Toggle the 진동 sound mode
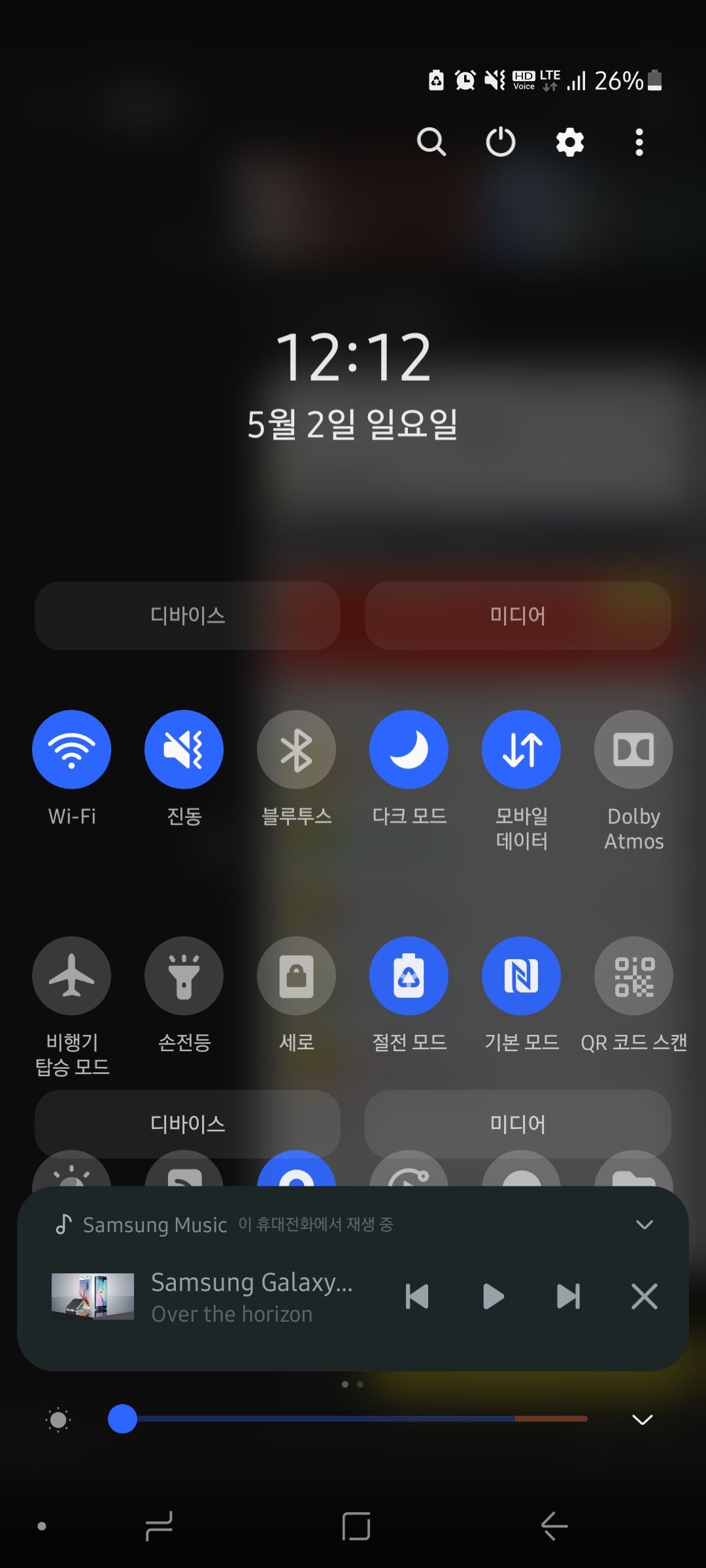This screenshot has width=706, height=1568. coord(184,749)
